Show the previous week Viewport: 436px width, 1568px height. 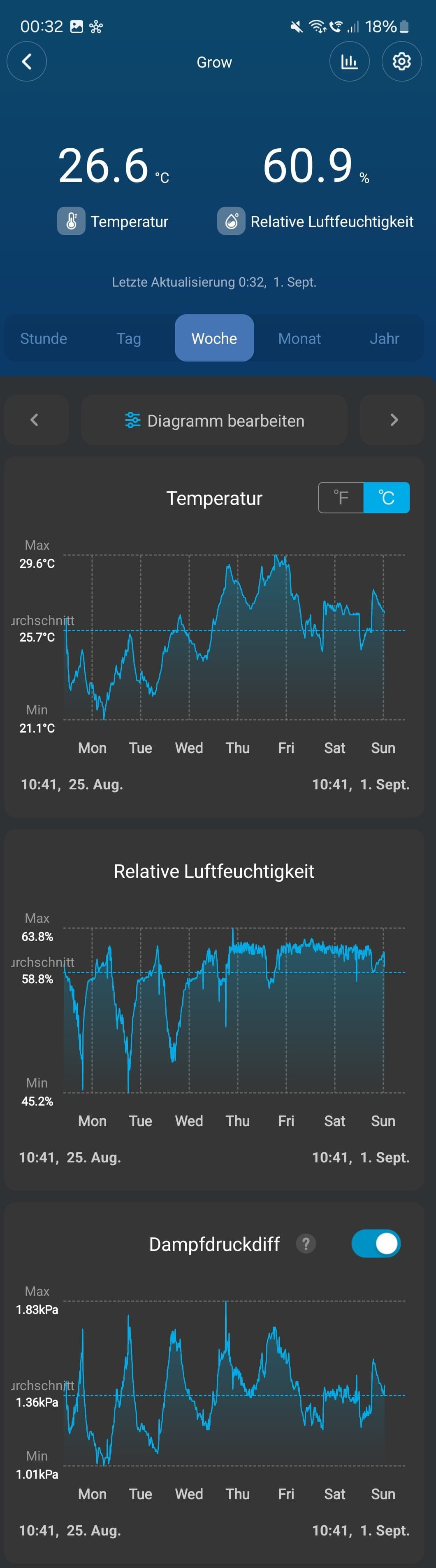[x=35, y=420]
